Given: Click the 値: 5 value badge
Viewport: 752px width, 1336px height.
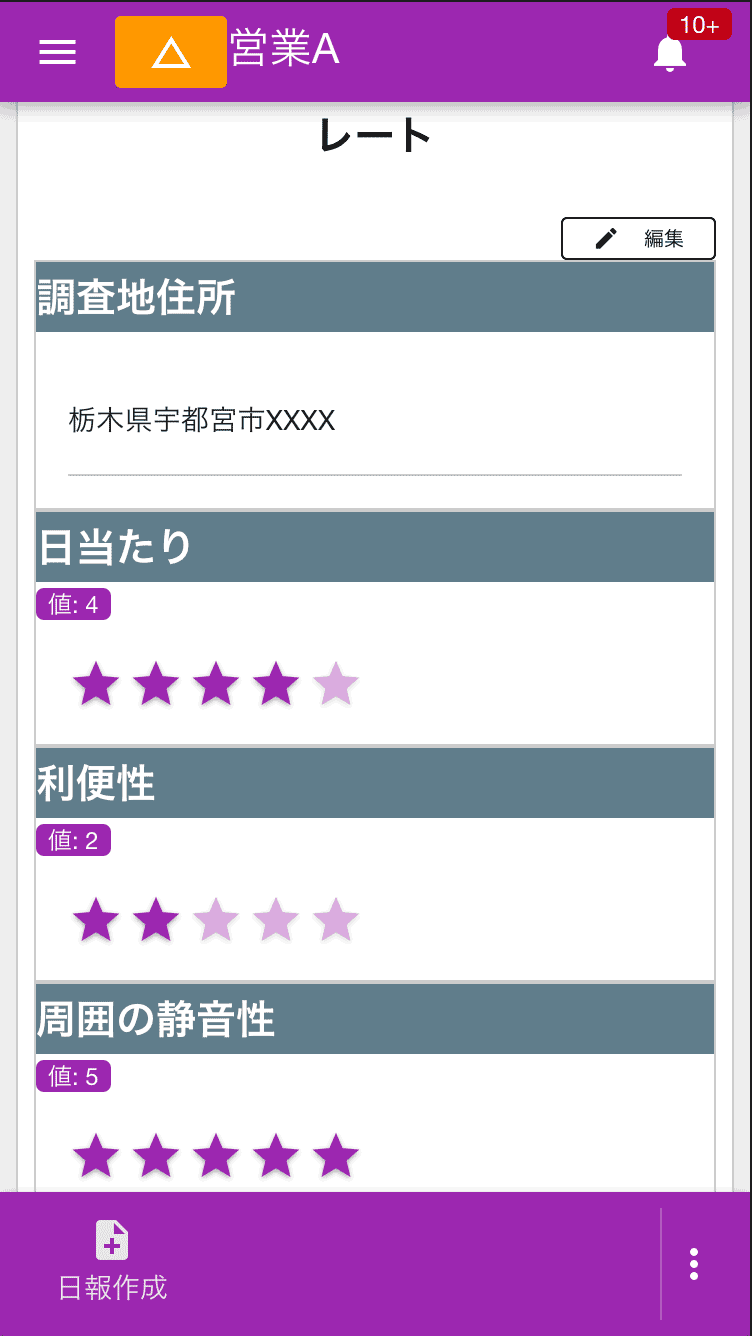Looking at the screenshot, I should coord(73,1076).
